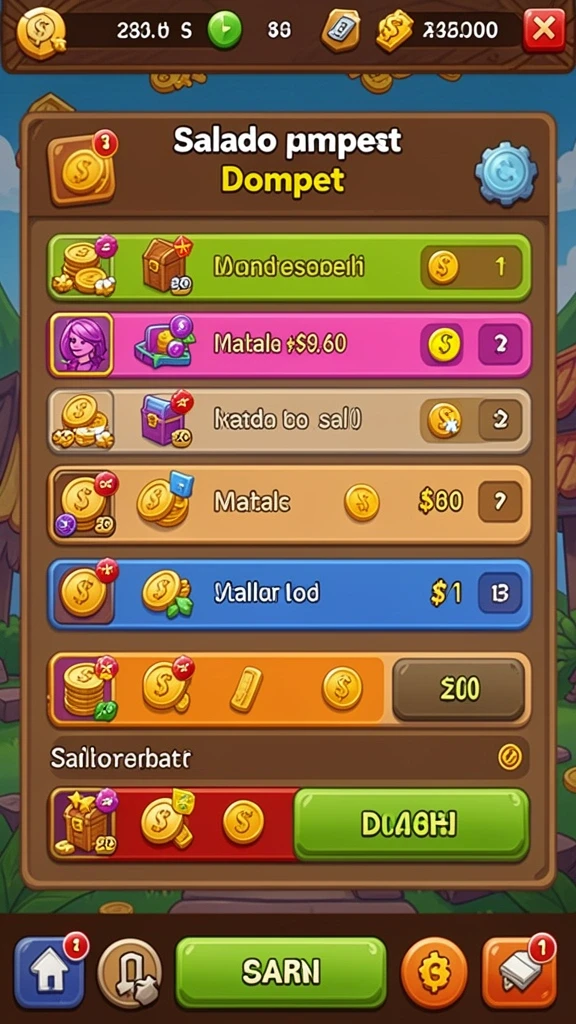The width and height of the screenshot is (576, 1024).
Task: Open the Matalc $60 row
Action: click(x=289, y=504)
